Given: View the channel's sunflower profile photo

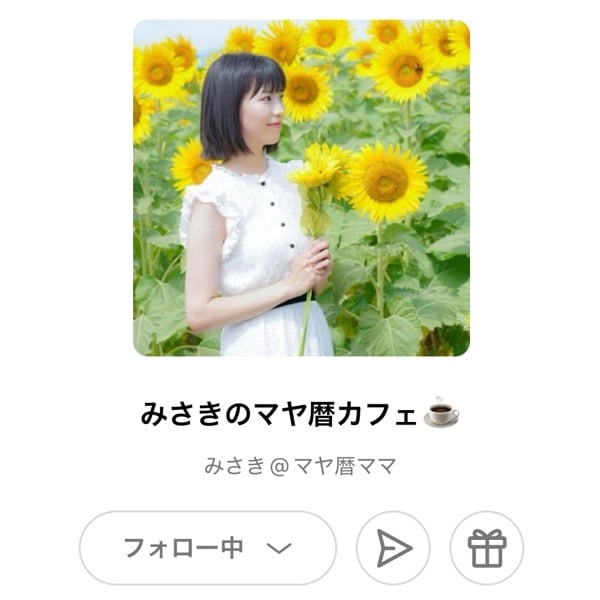Looking at the screenshot, I should 301,188.
